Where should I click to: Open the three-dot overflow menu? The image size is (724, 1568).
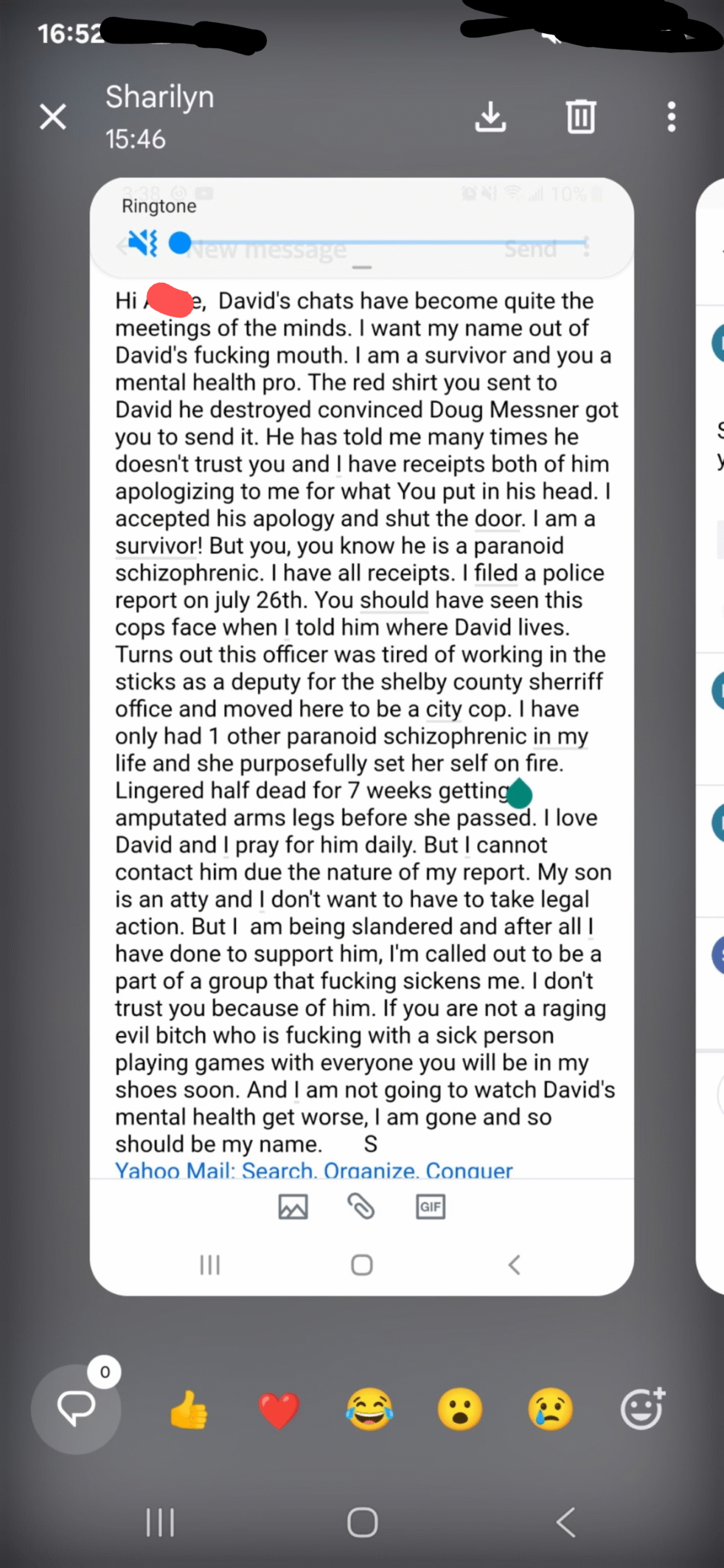pyautogui.click(x=671, y=116)
